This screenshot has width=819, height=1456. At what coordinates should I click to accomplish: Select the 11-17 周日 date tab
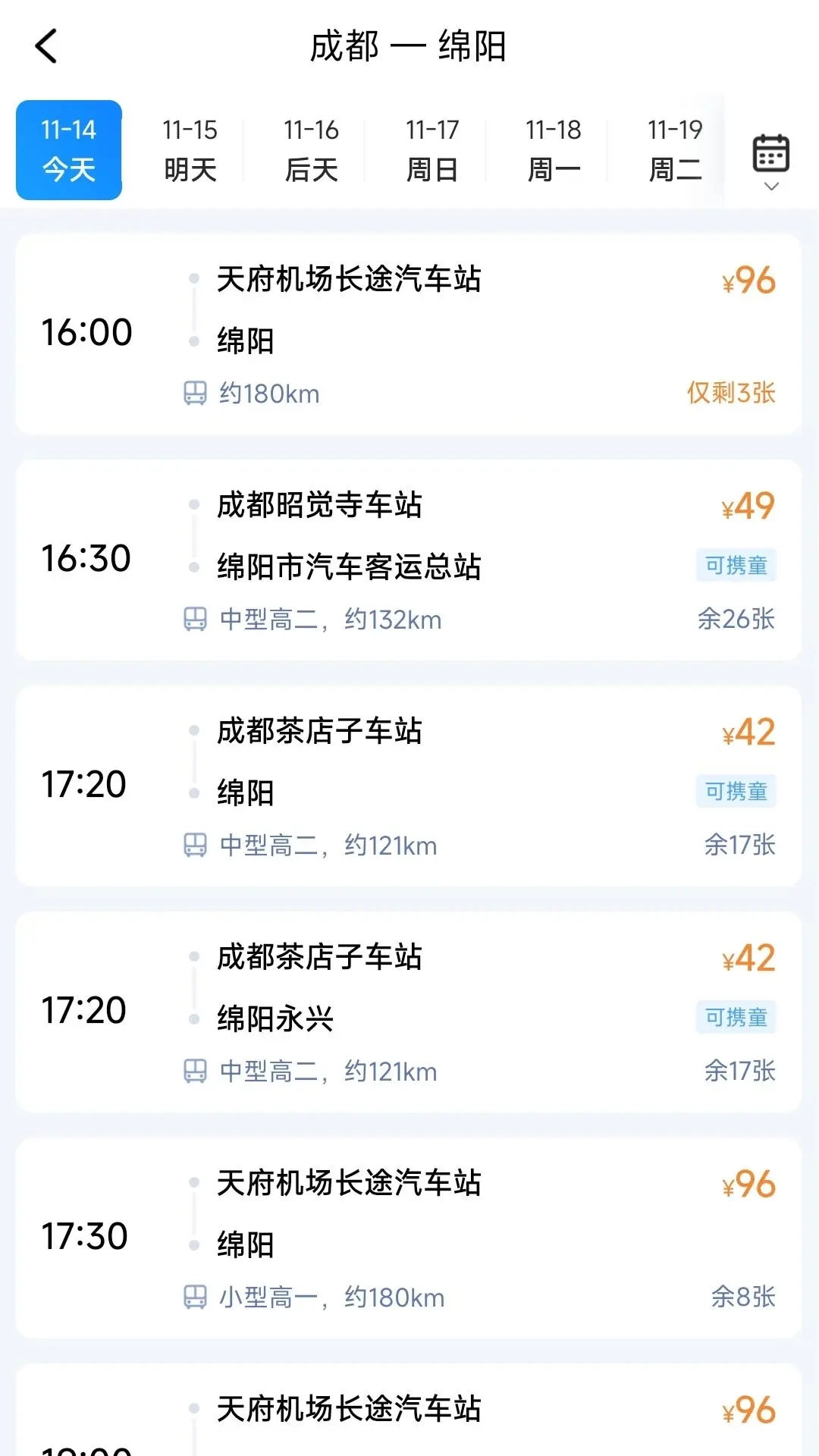point(431,149)
